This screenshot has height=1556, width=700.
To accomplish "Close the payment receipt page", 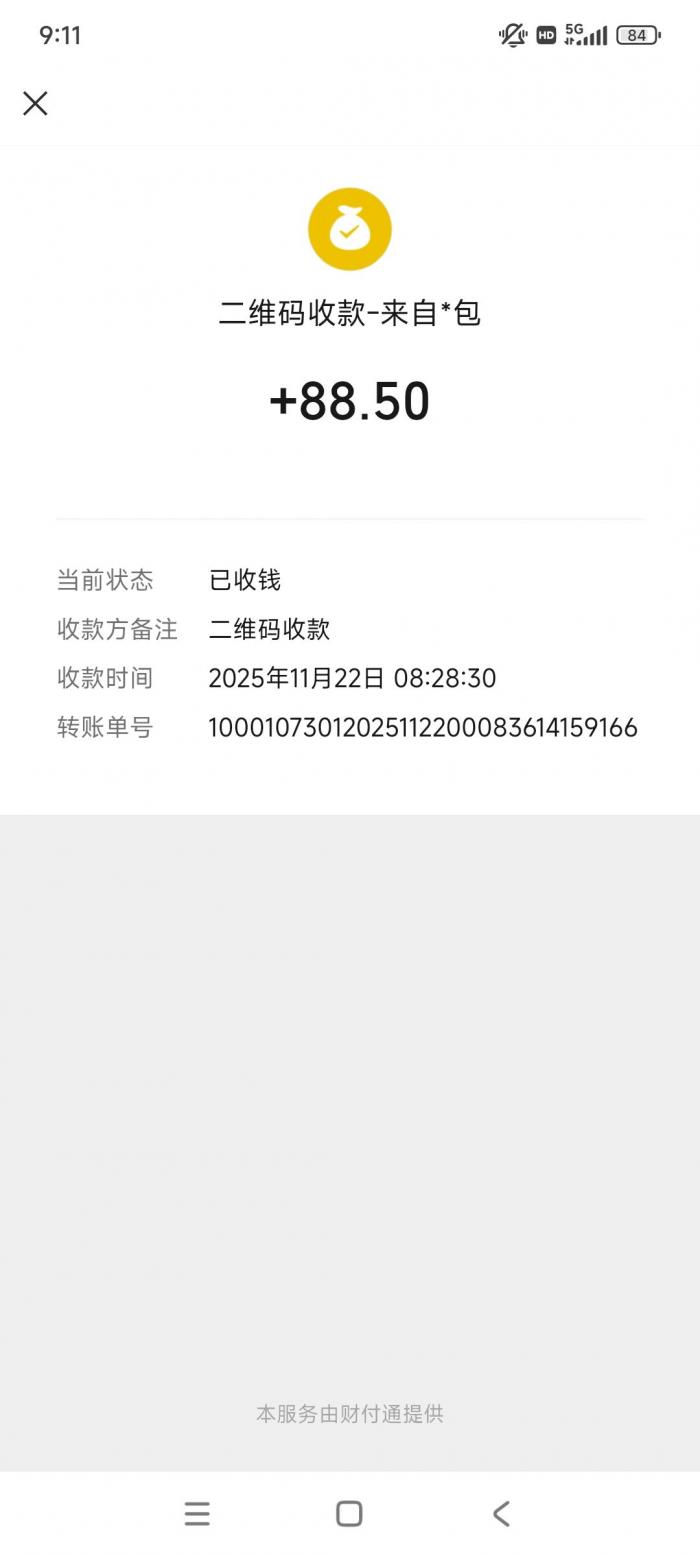I will tap(35, 103).
